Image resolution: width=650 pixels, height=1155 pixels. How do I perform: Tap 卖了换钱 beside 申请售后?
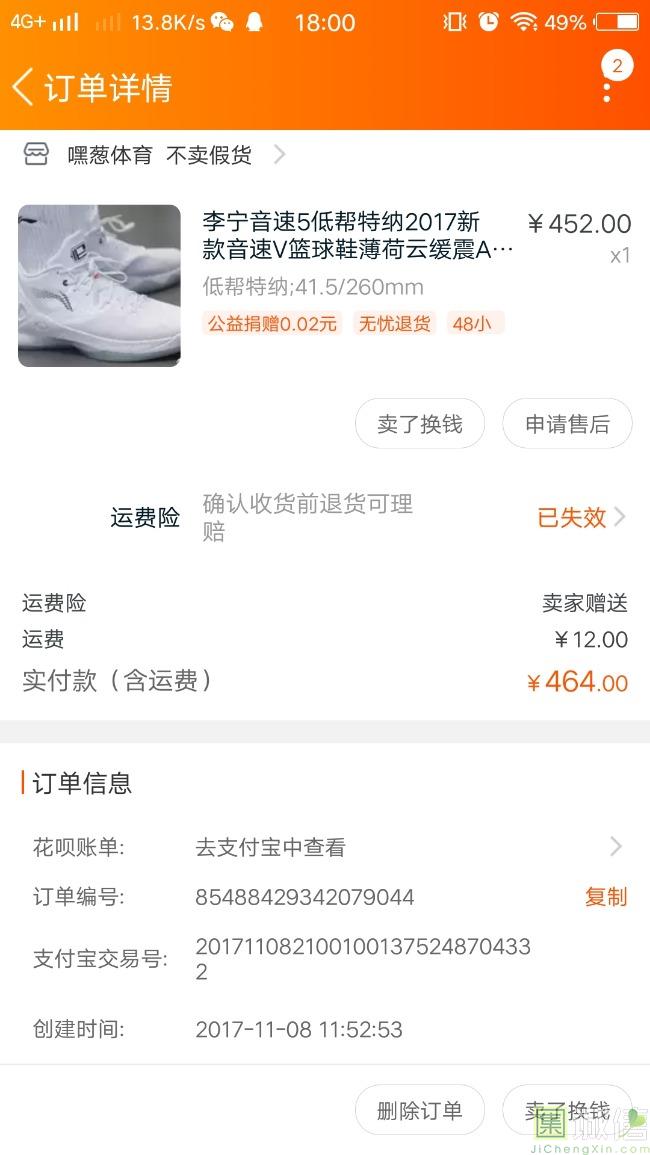click(x=420, y=424)
